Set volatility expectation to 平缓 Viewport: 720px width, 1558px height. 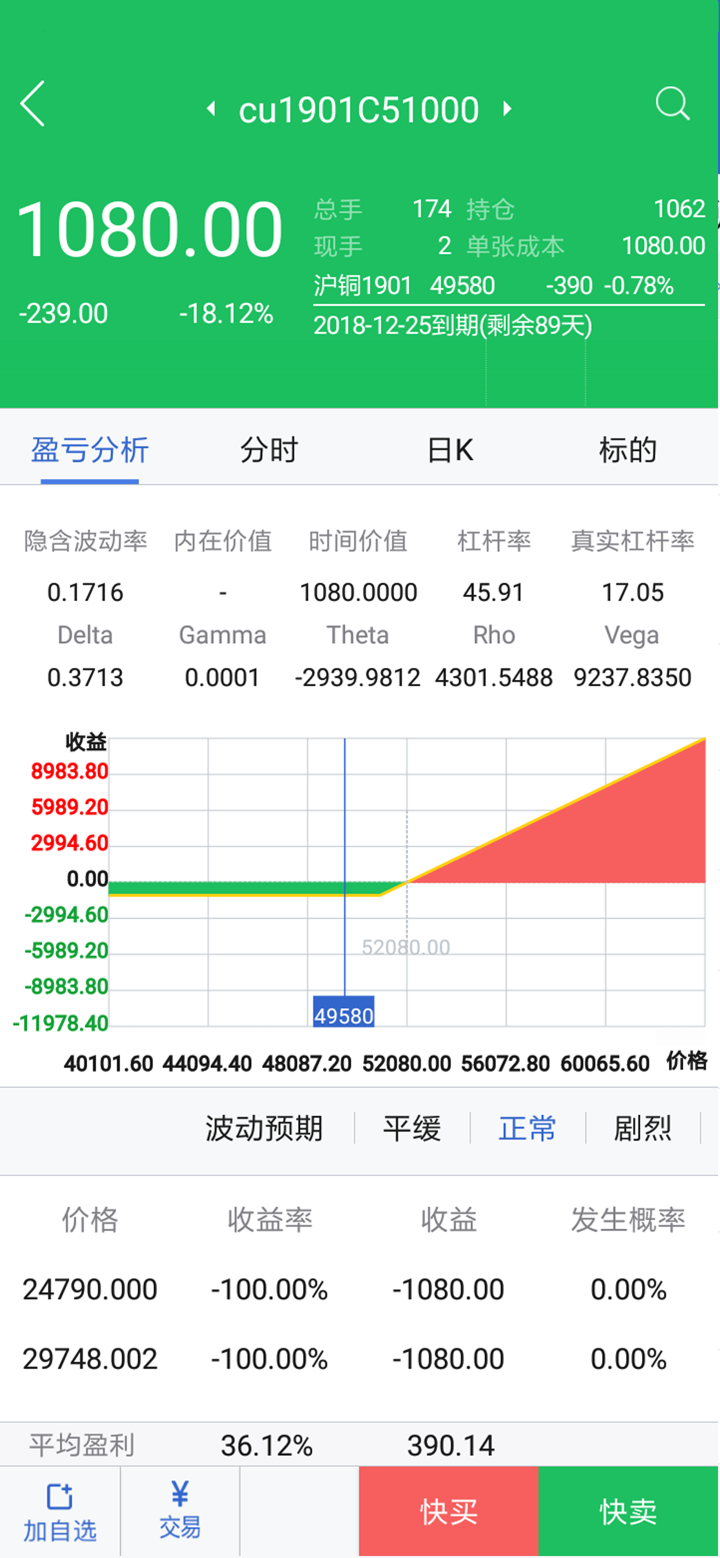pyautogui.click(x=412, y=1129)
